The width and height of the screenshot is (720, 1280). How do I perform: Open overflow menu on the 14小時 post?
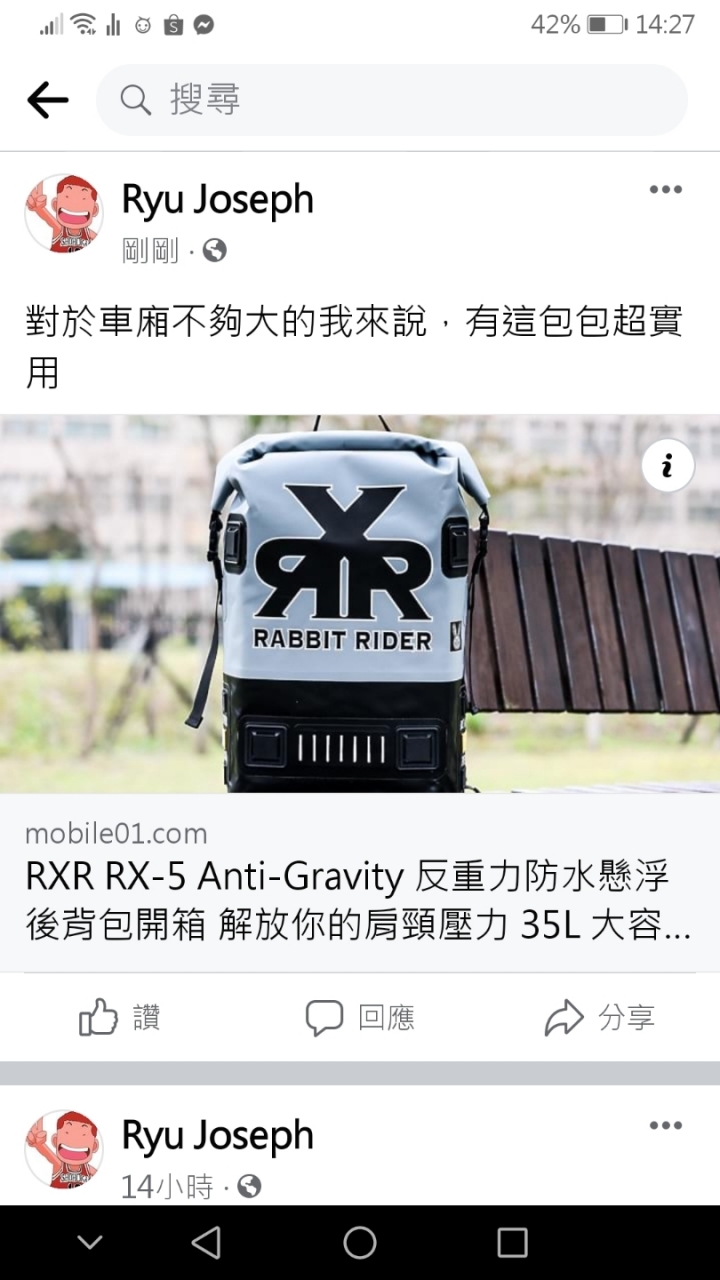[665, 1126]
